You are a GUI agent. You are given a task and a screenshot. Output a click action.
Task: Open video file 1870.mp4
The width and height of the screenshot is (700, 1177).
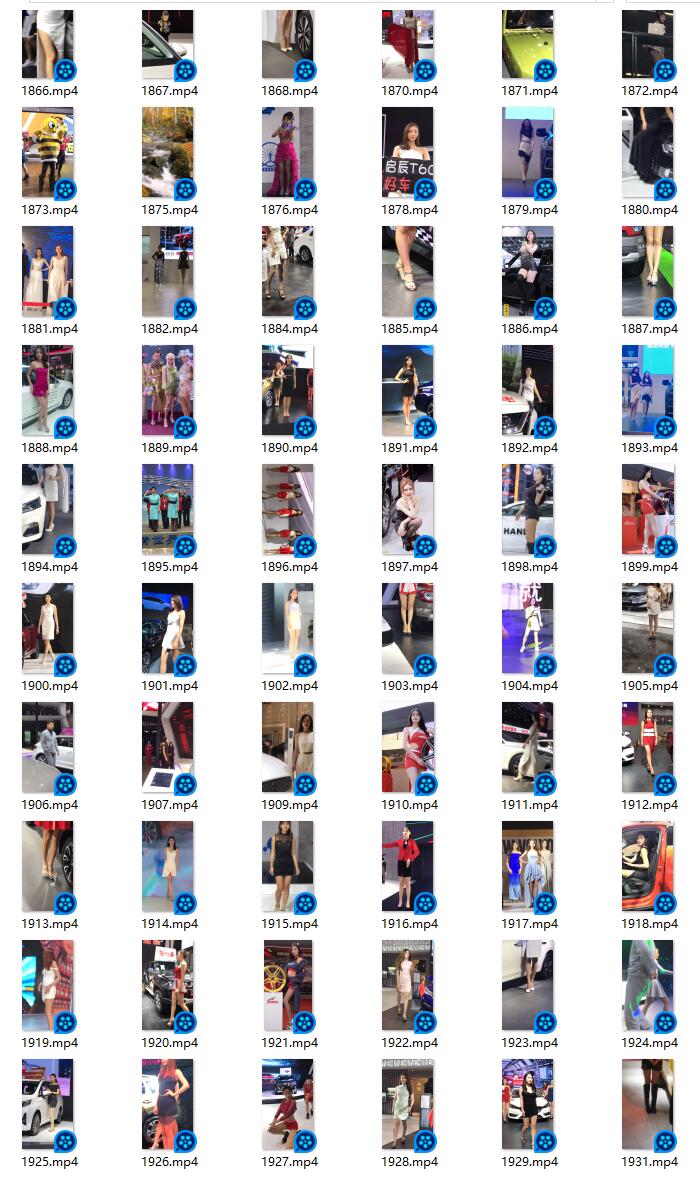click(408, 45)
